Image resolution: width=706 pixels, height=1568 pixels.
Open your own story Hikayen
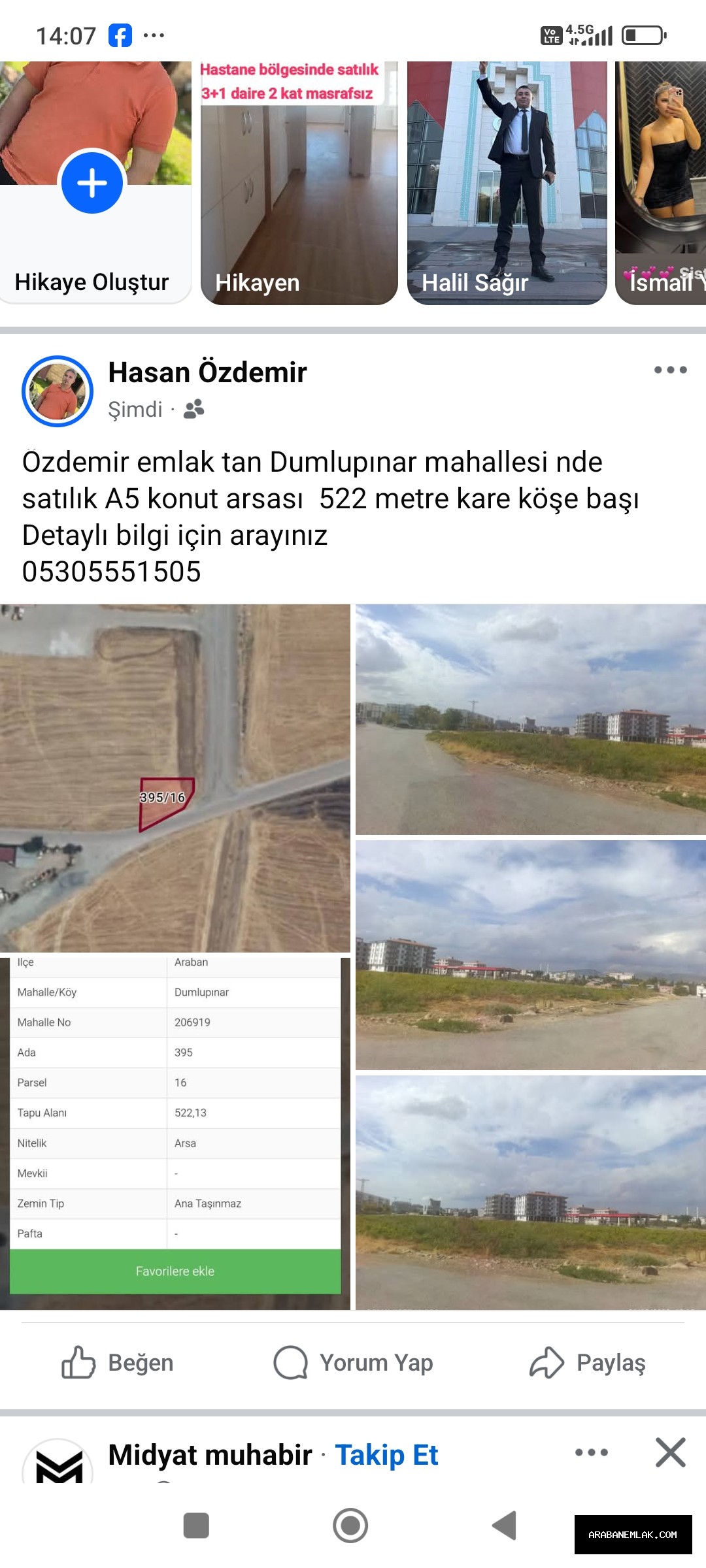pyautogui.click(x=299, y=183)
